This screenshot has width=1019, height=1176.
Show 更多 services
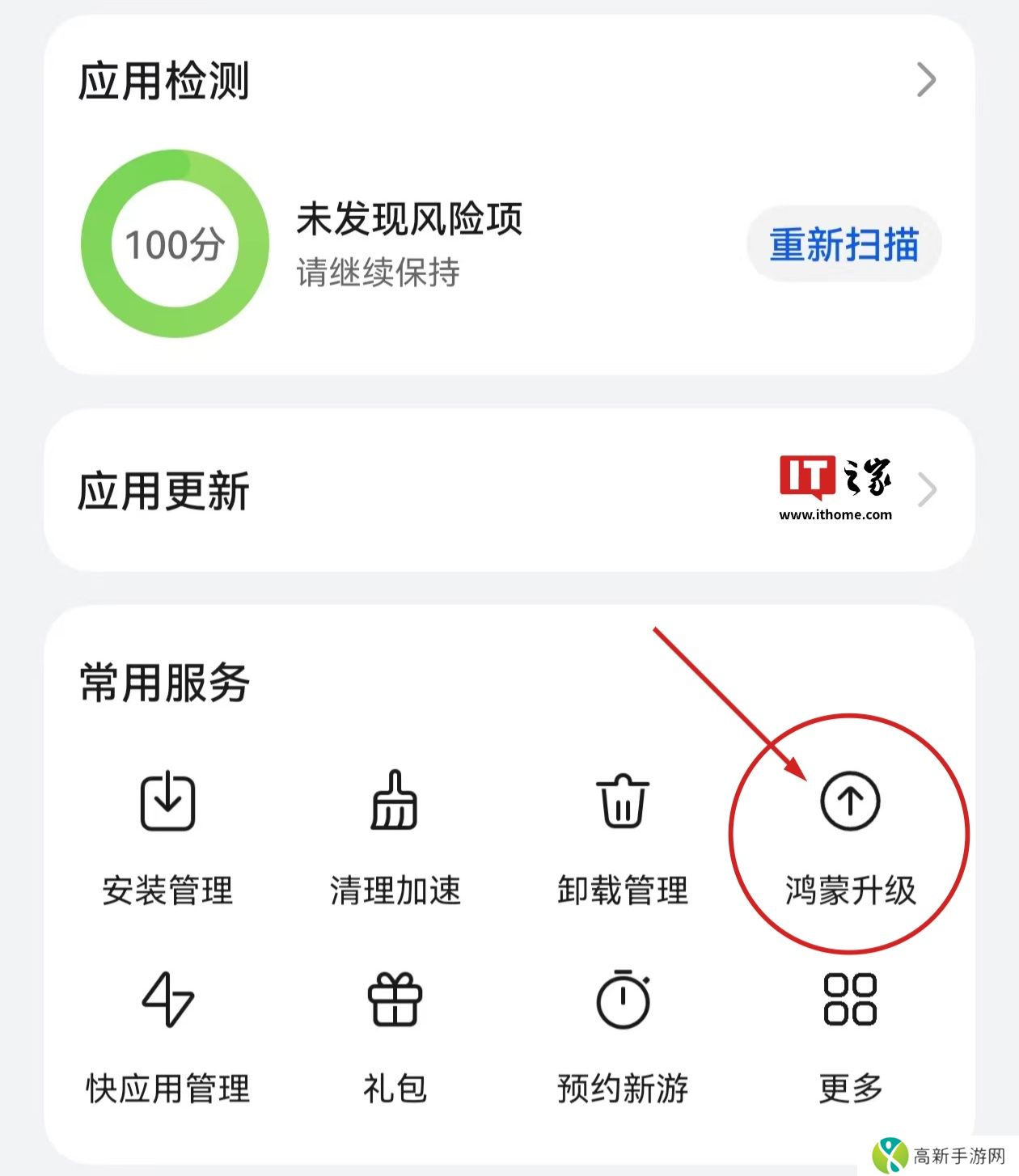click(x=849, y=1034)
